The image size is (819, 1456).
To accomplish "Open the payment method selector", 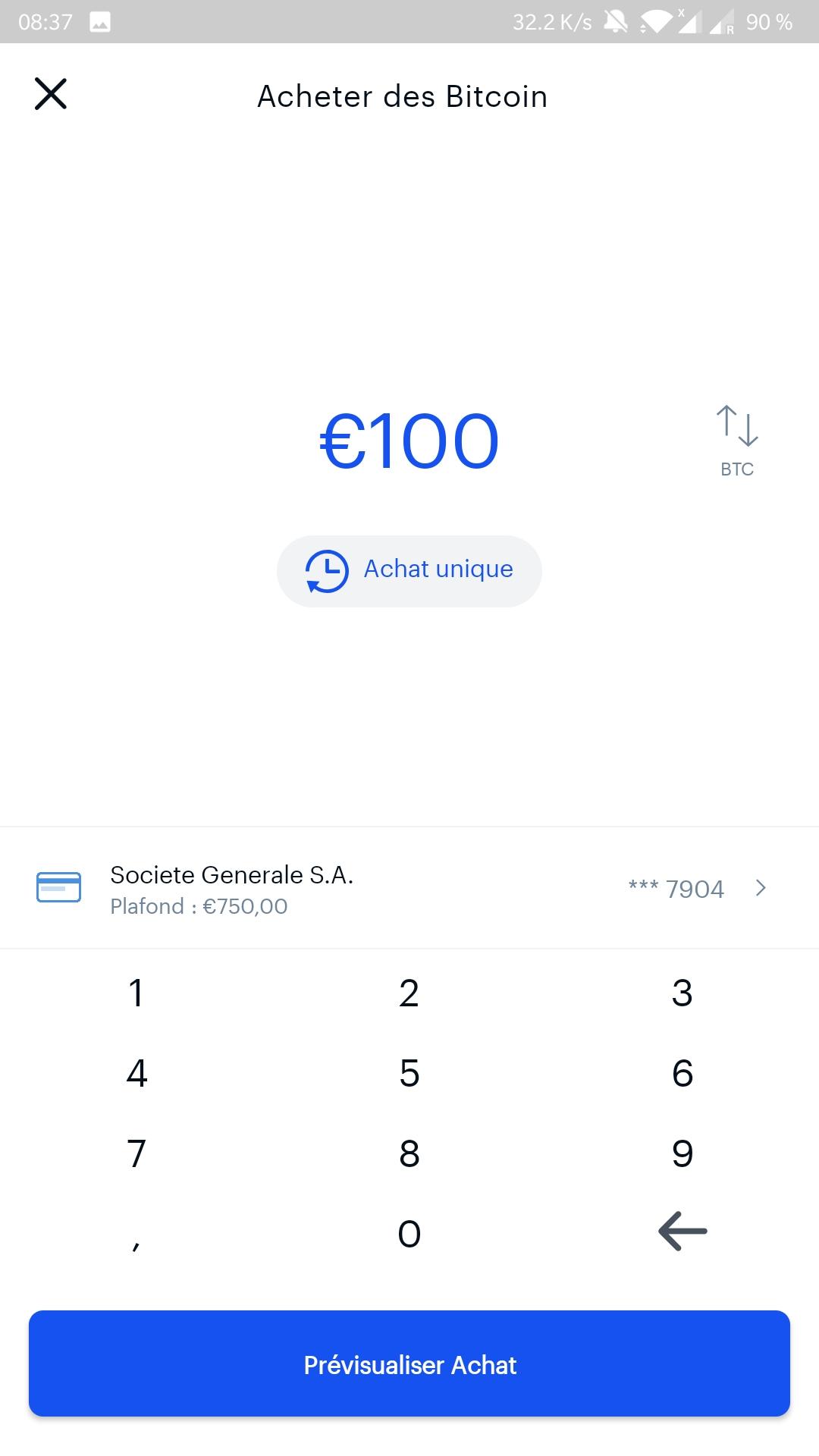I will [x=409, y=888].
